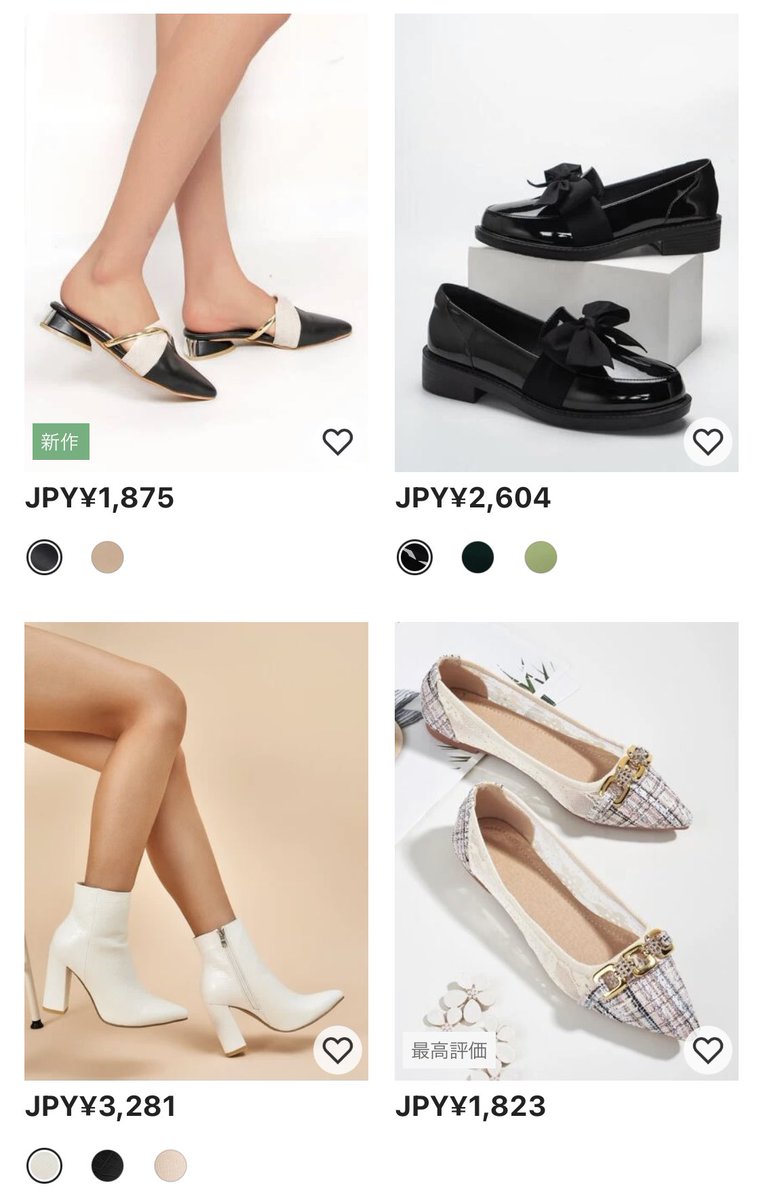763x1200 pixels.
Task: Open the black bow loafers product
Action: 566,240
